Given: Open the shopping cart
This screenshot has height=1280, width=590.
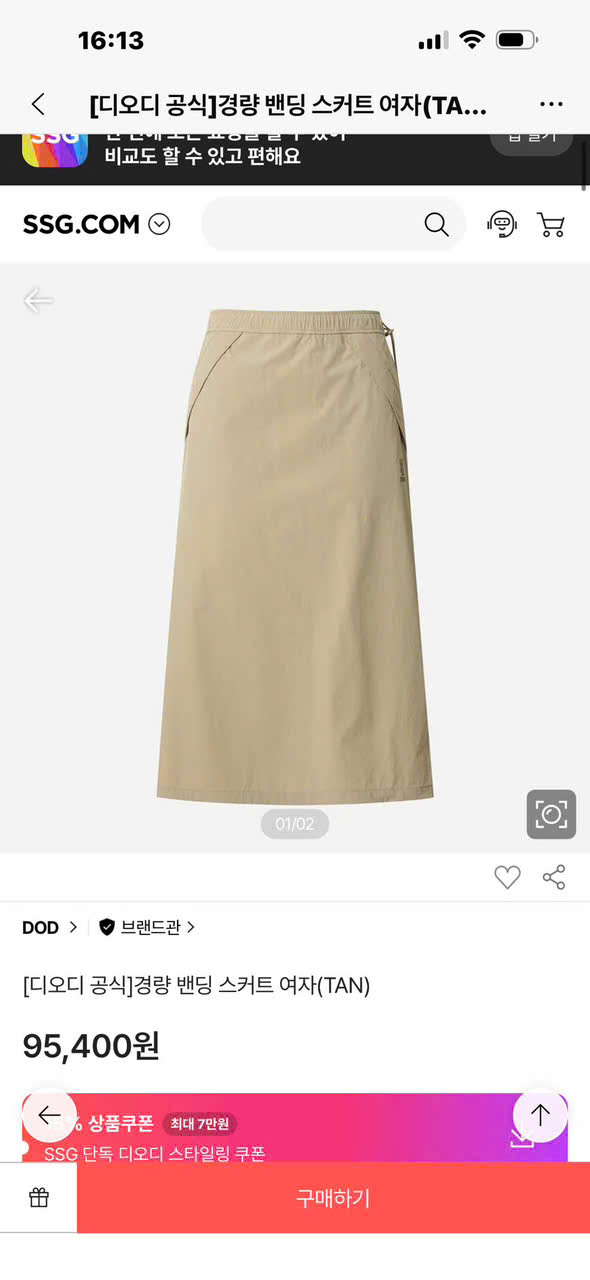Looking at the screenshot, I should (551, 224).
